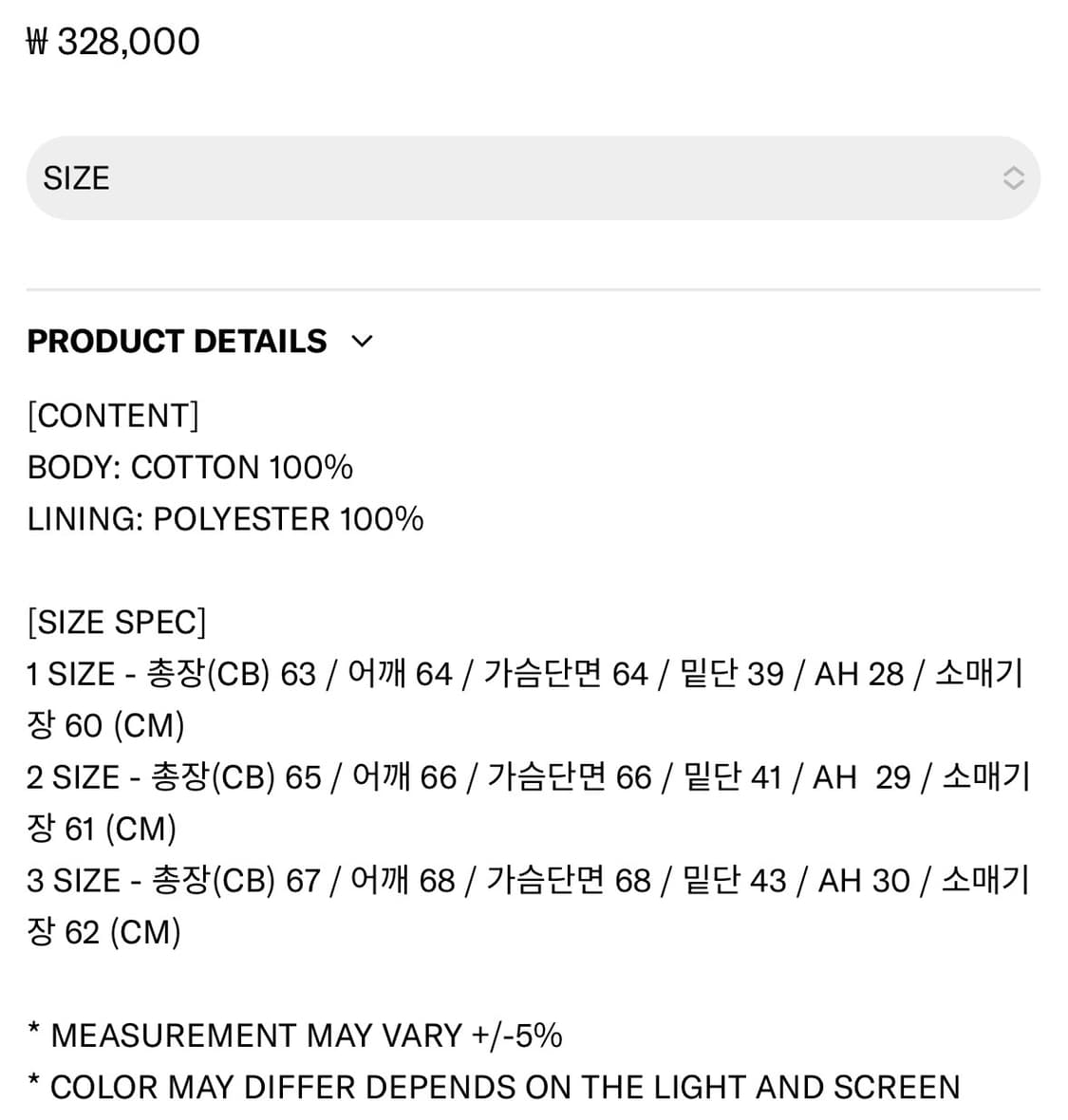1068x1120 pixels.
Task: Click AH 28 within the 1 SIZE spec
Action: click(857, 673)
